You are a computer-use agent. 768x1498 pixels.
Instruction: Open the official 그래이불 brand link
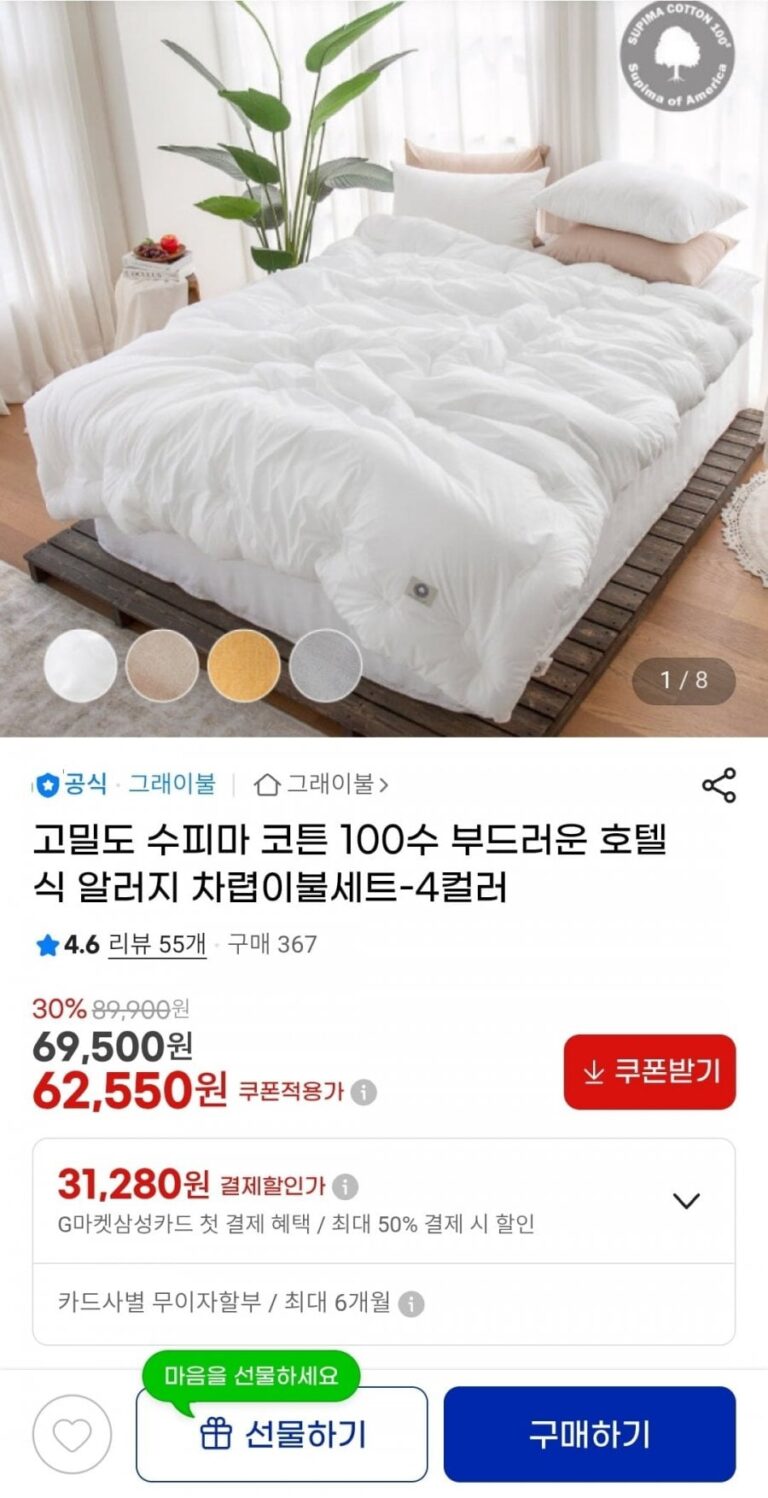pos(125,784)
